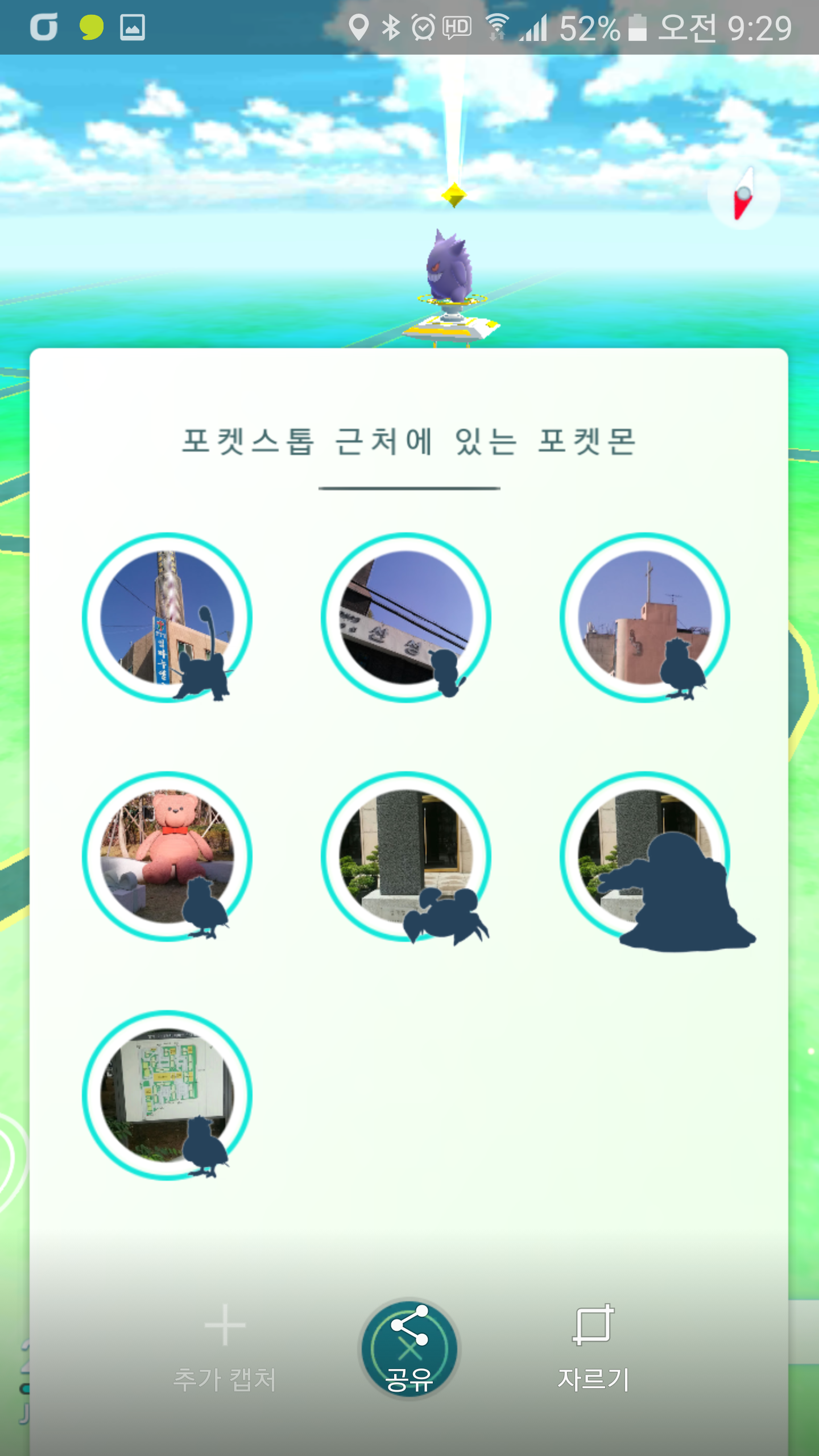
Task: Open the stone monument stop with crab silhouette
Action: 406,857
